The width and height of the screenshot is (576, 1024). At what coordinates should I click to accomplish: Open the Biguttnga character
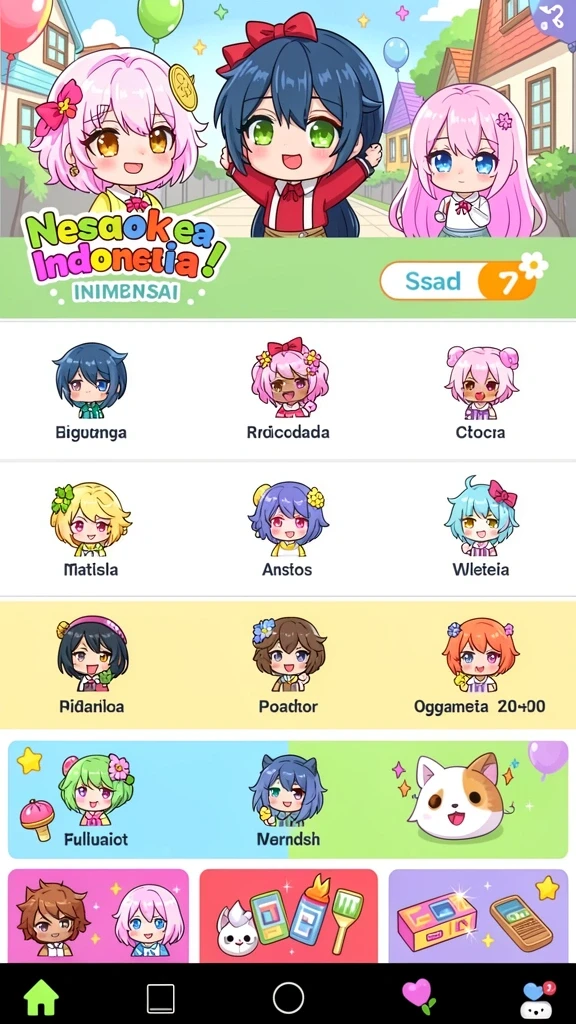(x=91, y=391)
